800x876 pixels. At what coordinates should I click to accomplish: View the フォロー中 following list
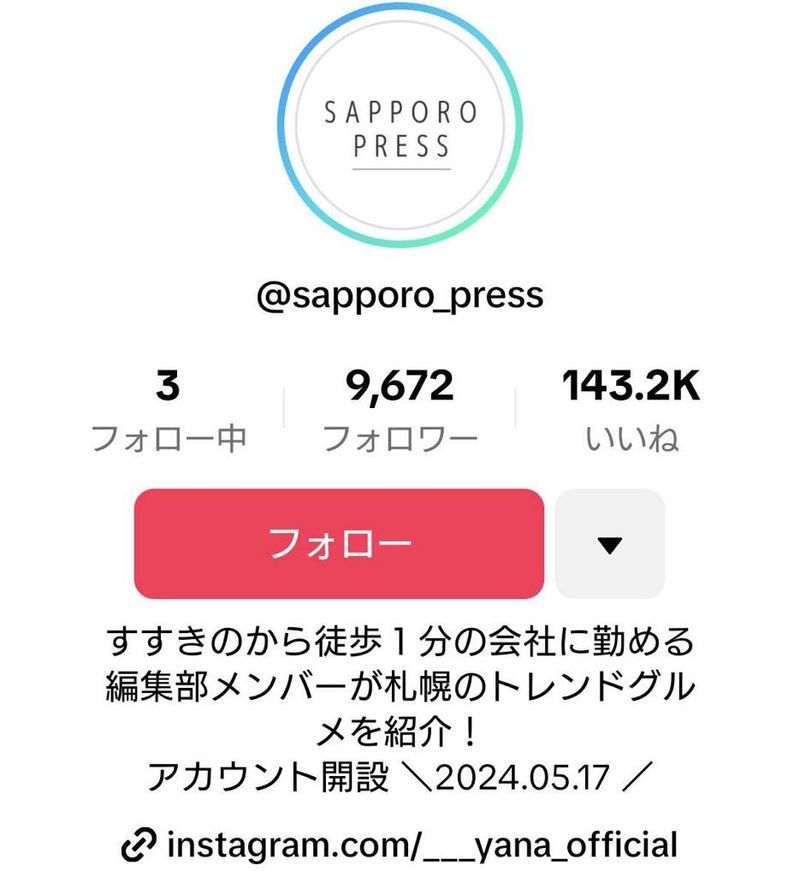coord(168,409)
